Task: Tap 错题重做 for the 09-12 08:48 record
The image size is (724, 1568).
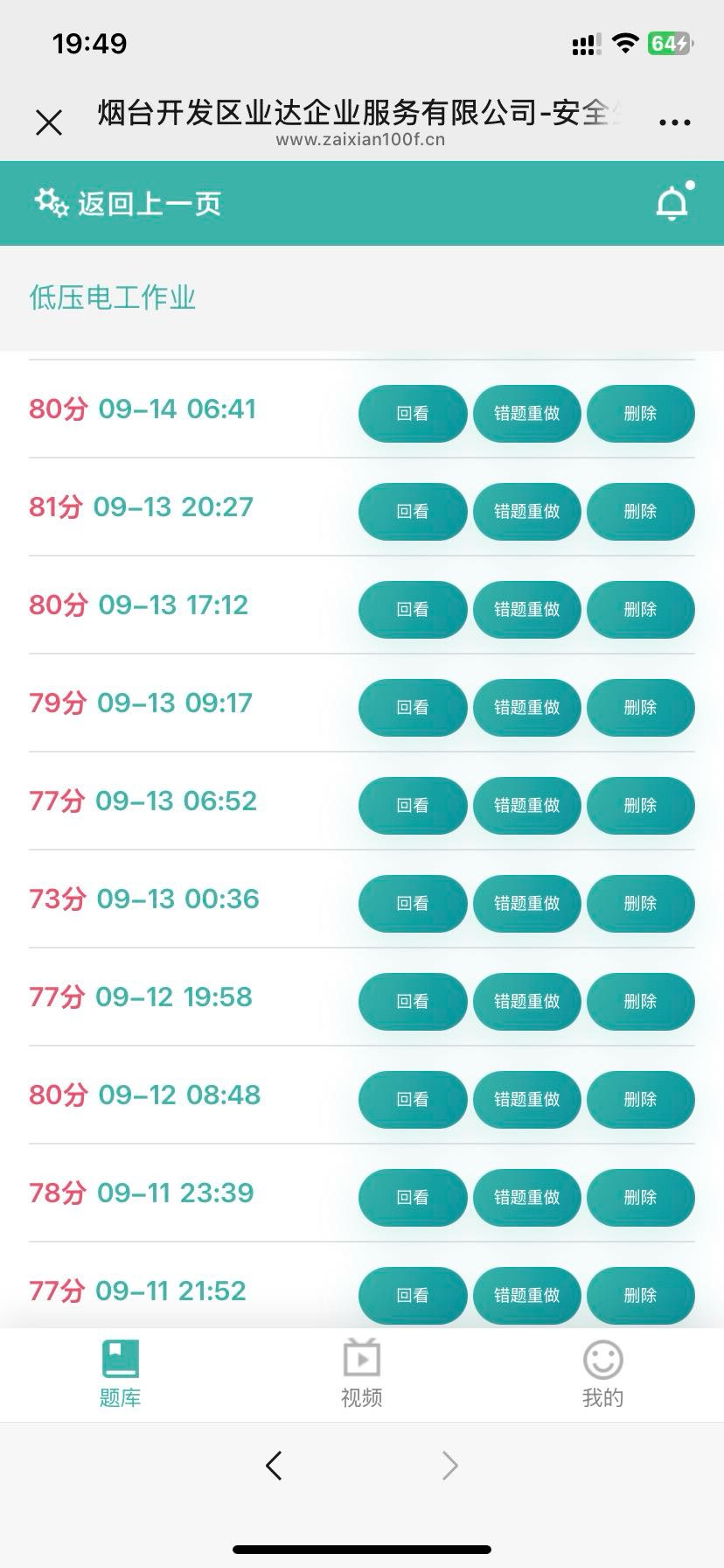Action: pos(527,1099)
